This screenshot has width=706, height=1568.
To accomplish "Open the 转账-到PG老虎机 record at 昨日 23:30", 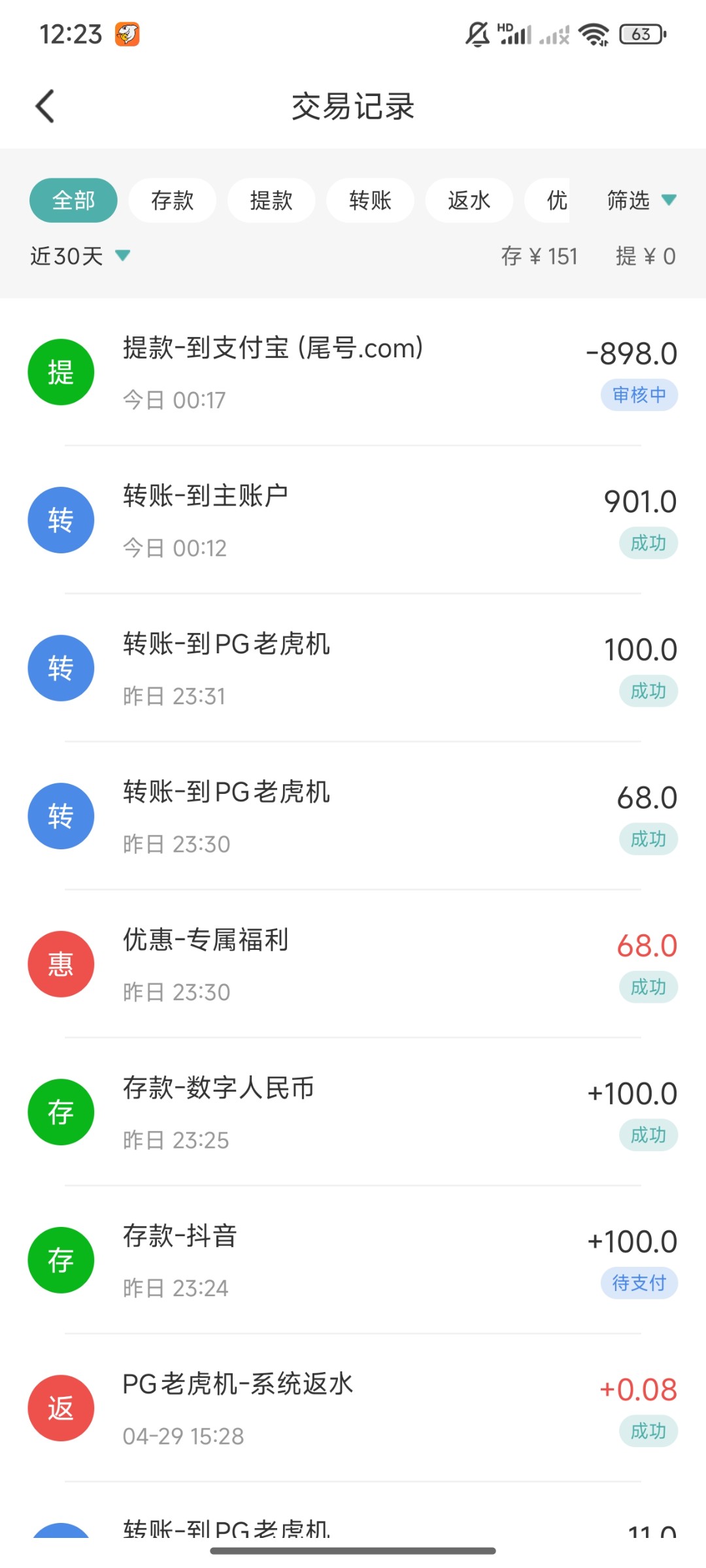I will [x=353, y=816].
